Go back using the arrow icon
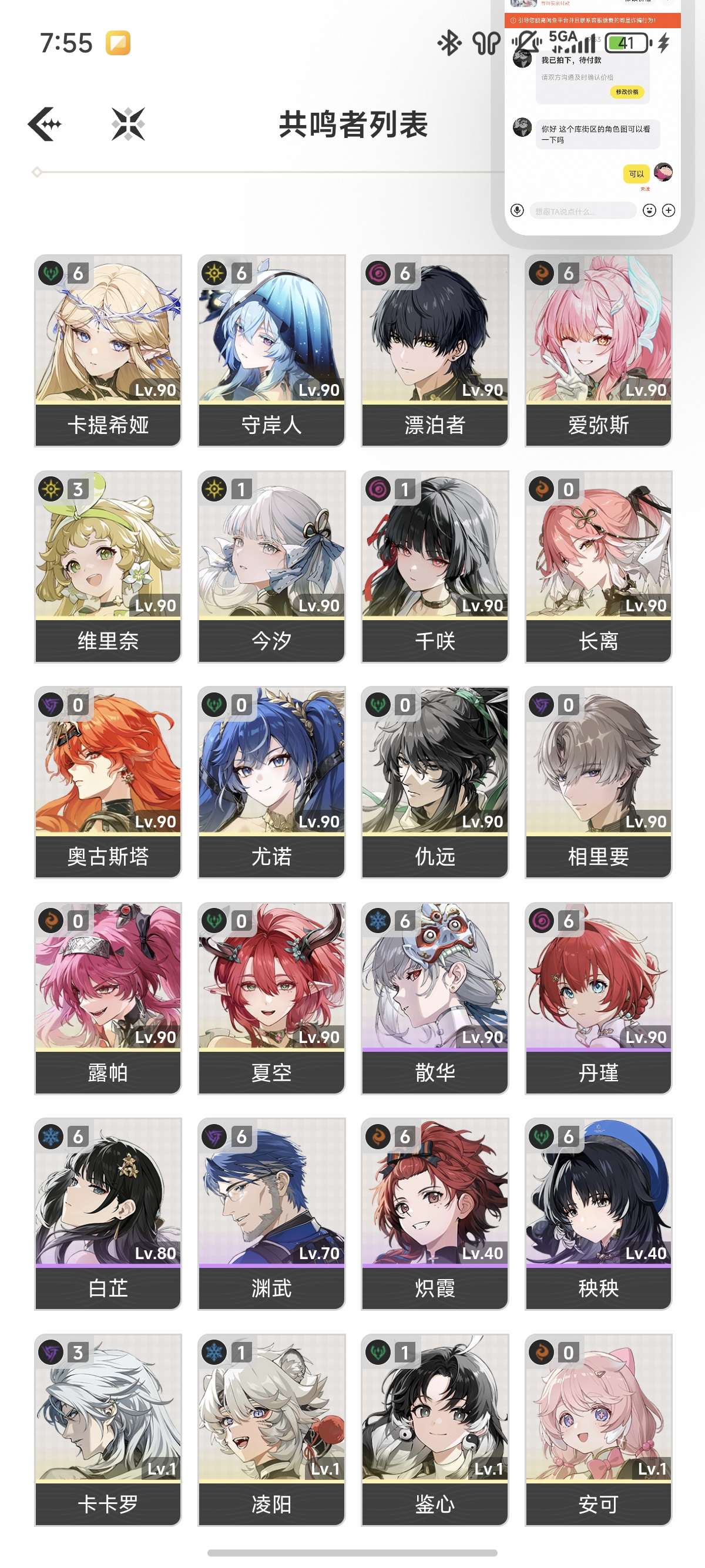 (45, 124)
